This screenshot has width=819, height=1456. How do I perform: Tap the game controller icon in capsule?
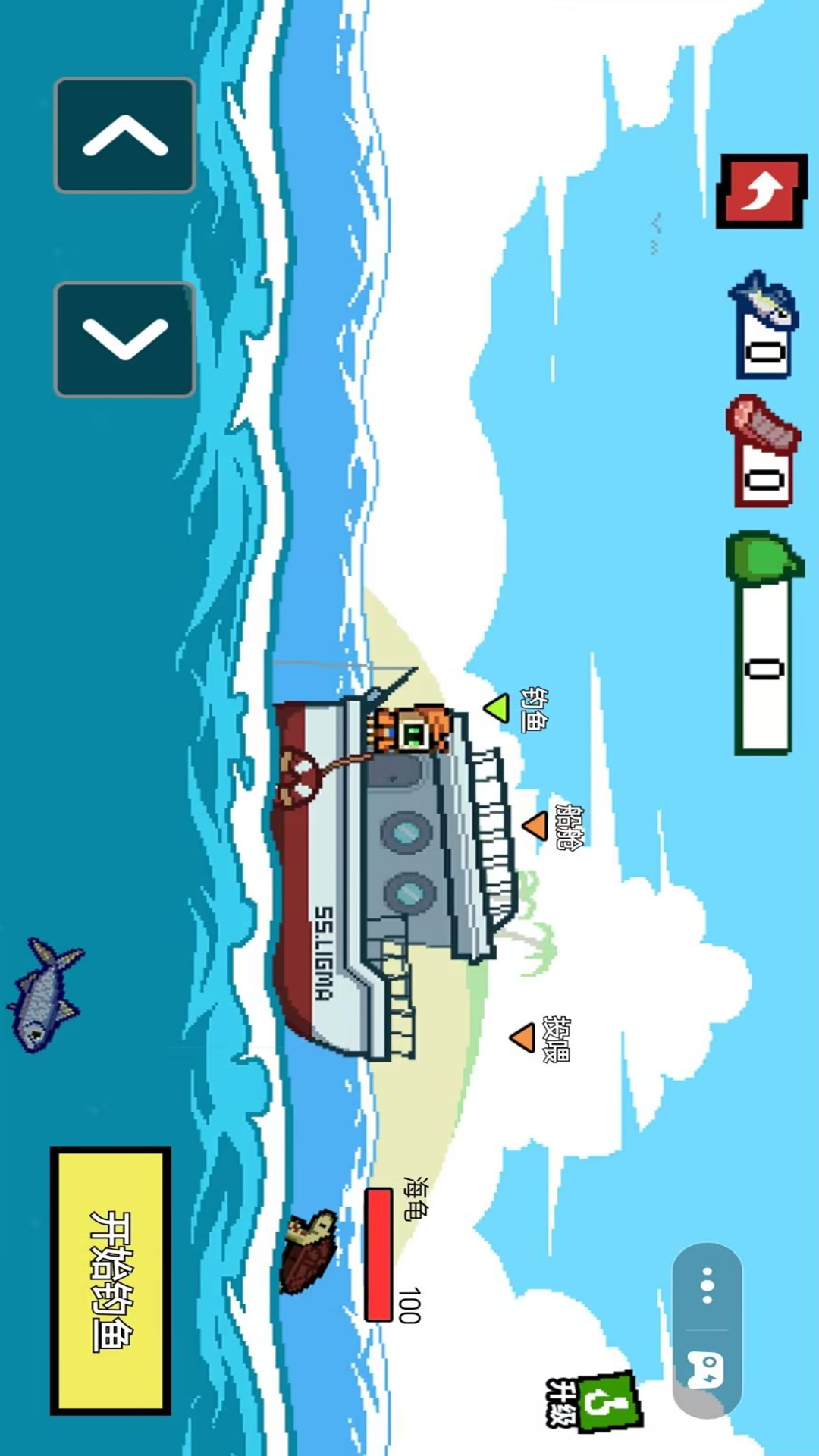(x=707, y=1370)
